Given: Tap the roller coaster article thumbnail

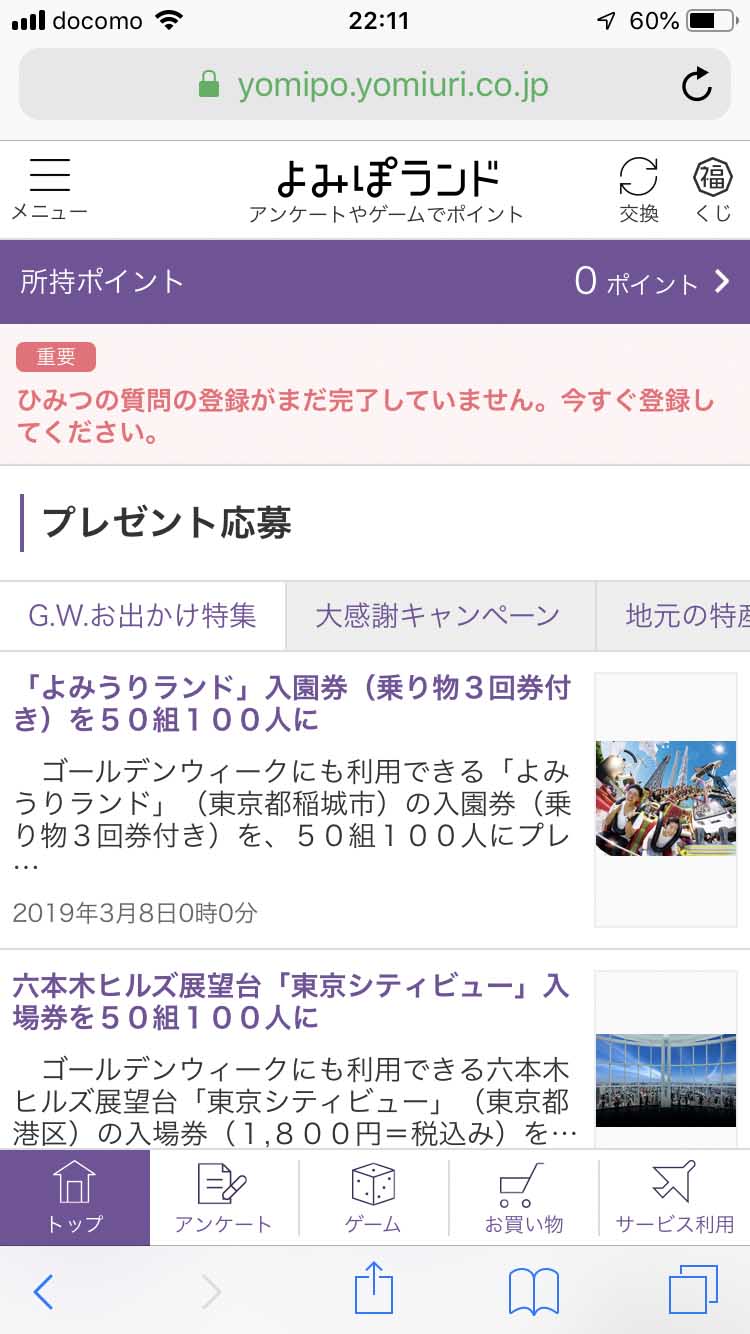Looking at the screenshot, I should (x=665, y=796).
